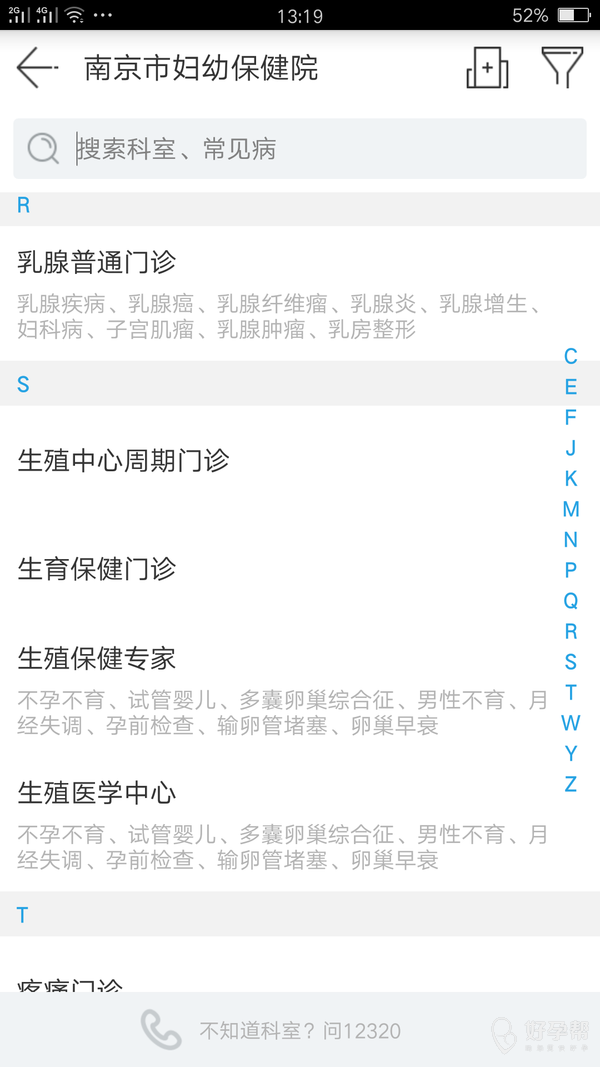Choose 生殖保健专家
600x1067 pixels.
click(300, 689)
